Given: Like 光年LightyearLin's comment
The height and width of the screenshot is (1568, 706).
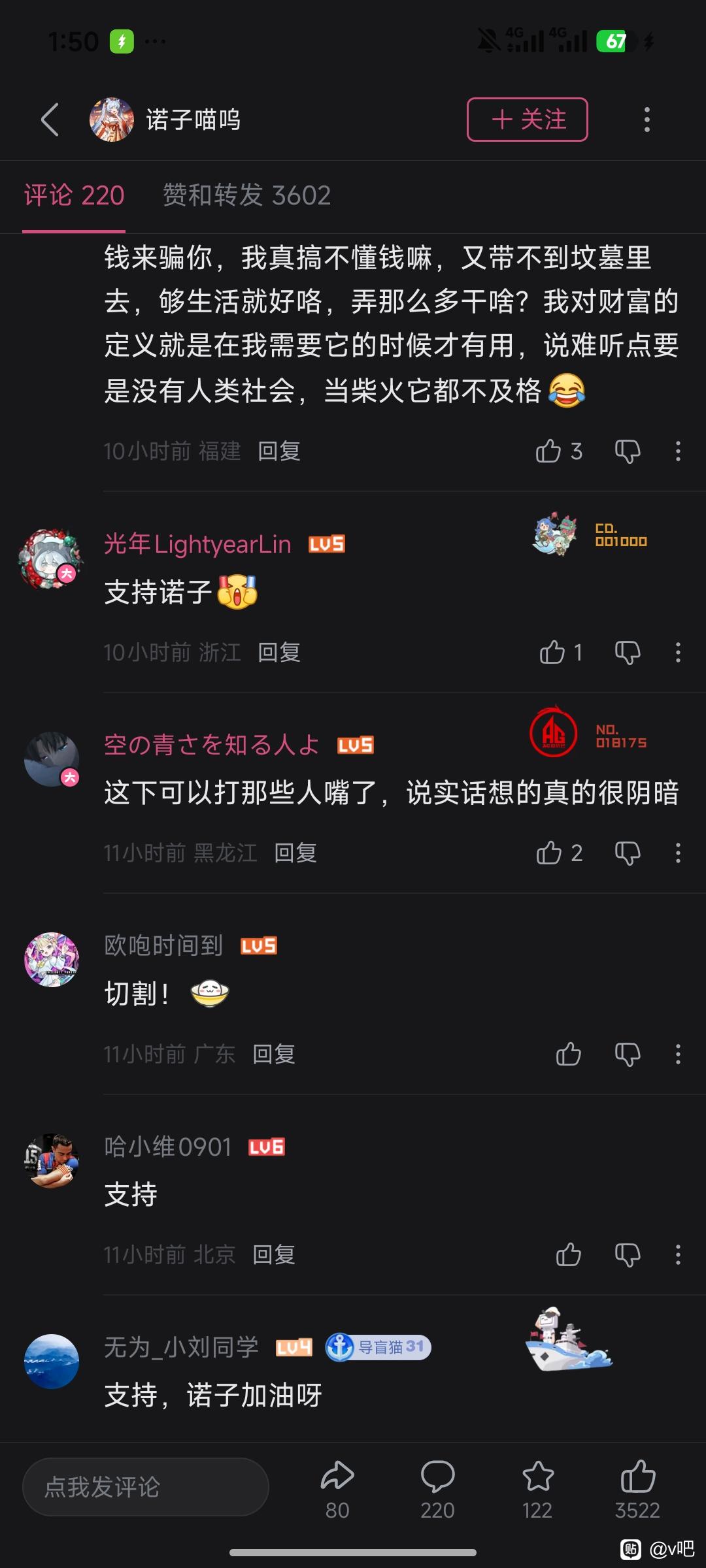Looking at the screenshot, I should click(553, 652).
